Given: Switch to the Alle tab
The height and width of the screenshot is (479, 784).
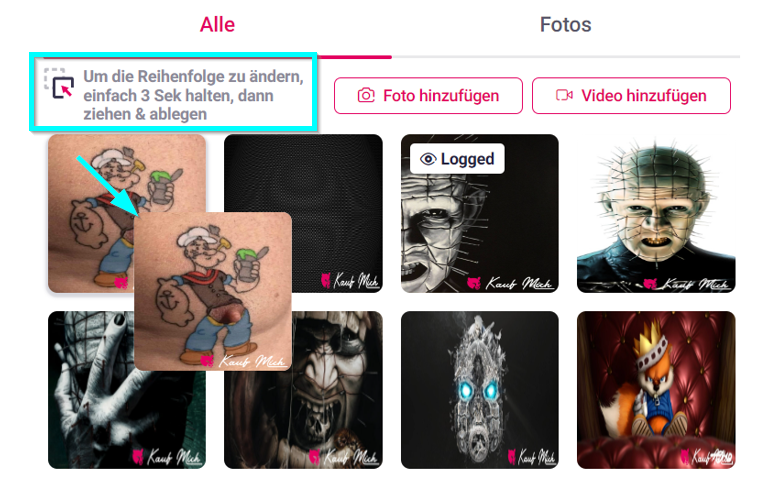Looking at the screenshot, I should (217, 24).
